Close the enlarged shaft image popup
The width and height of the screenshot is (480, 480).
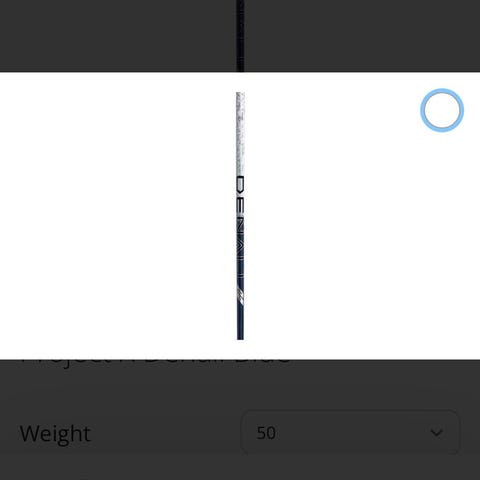[442, 110]
